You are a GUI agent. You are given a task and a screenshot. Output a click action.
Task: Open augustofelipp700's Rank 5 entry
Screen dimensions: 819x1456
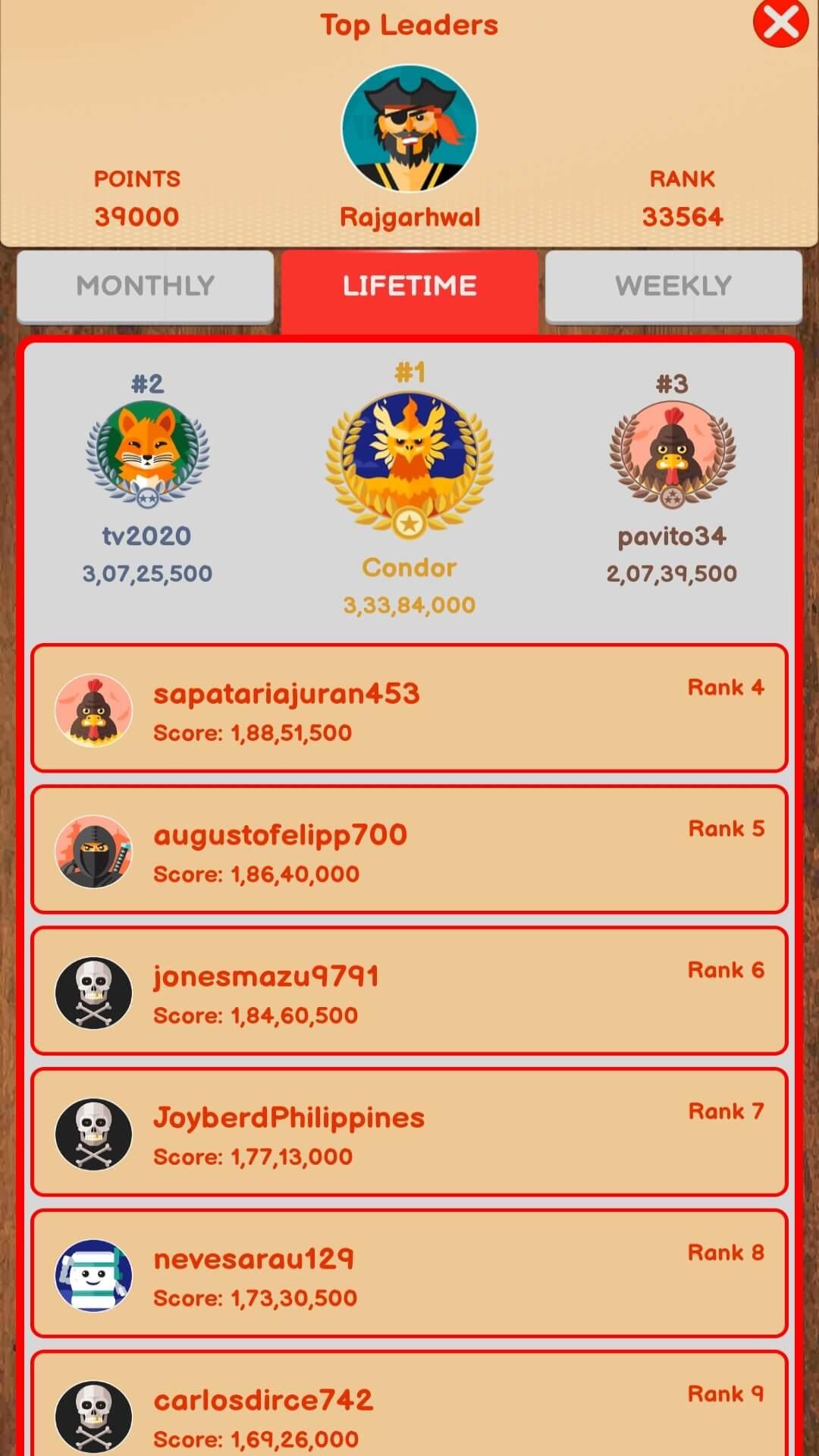tap(409, 849)
